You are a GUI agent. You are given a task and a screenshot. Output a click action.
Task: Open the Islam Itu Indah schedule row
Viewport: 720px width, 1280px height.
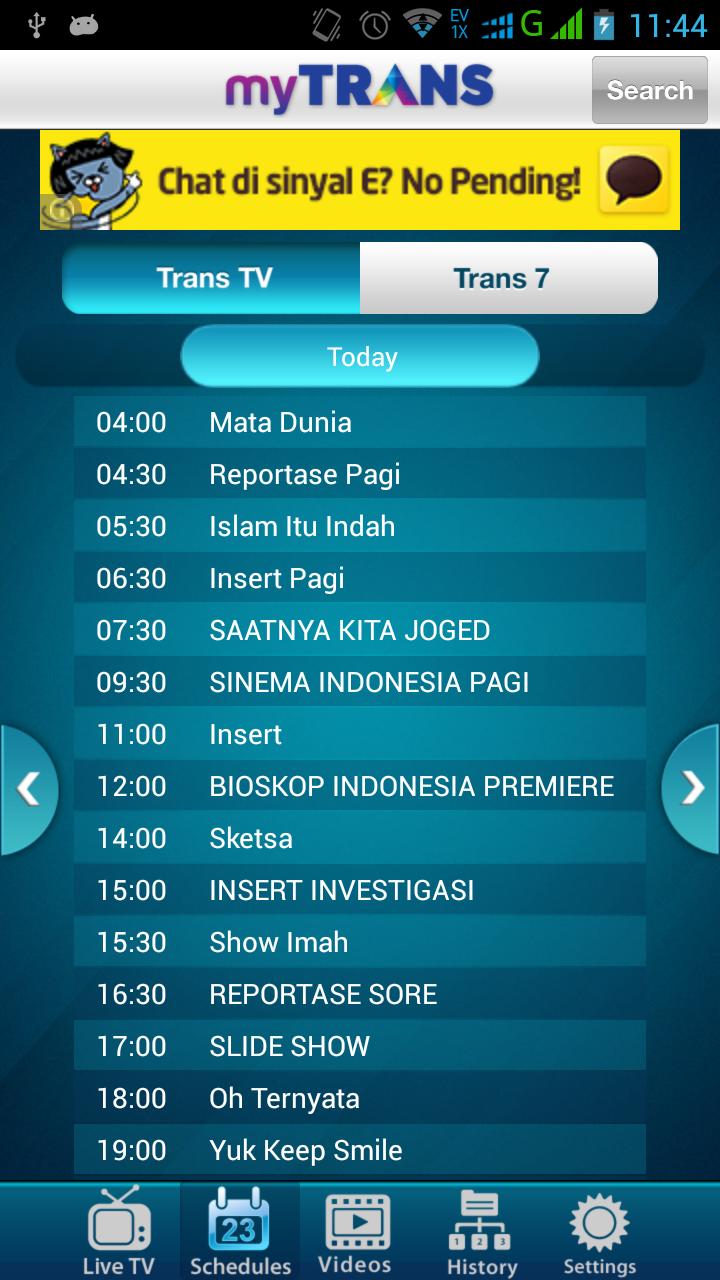click(360, 526)
